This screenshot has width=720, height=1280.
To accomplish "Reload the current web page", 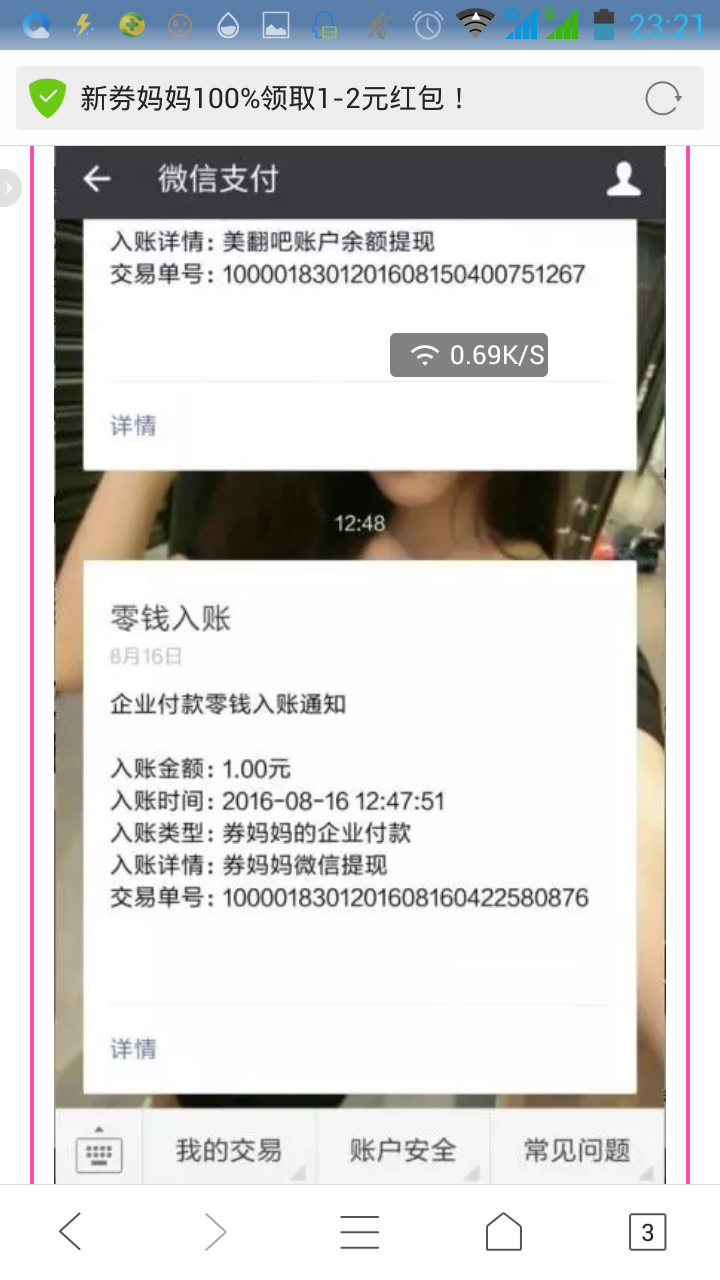I will point(663,98).
